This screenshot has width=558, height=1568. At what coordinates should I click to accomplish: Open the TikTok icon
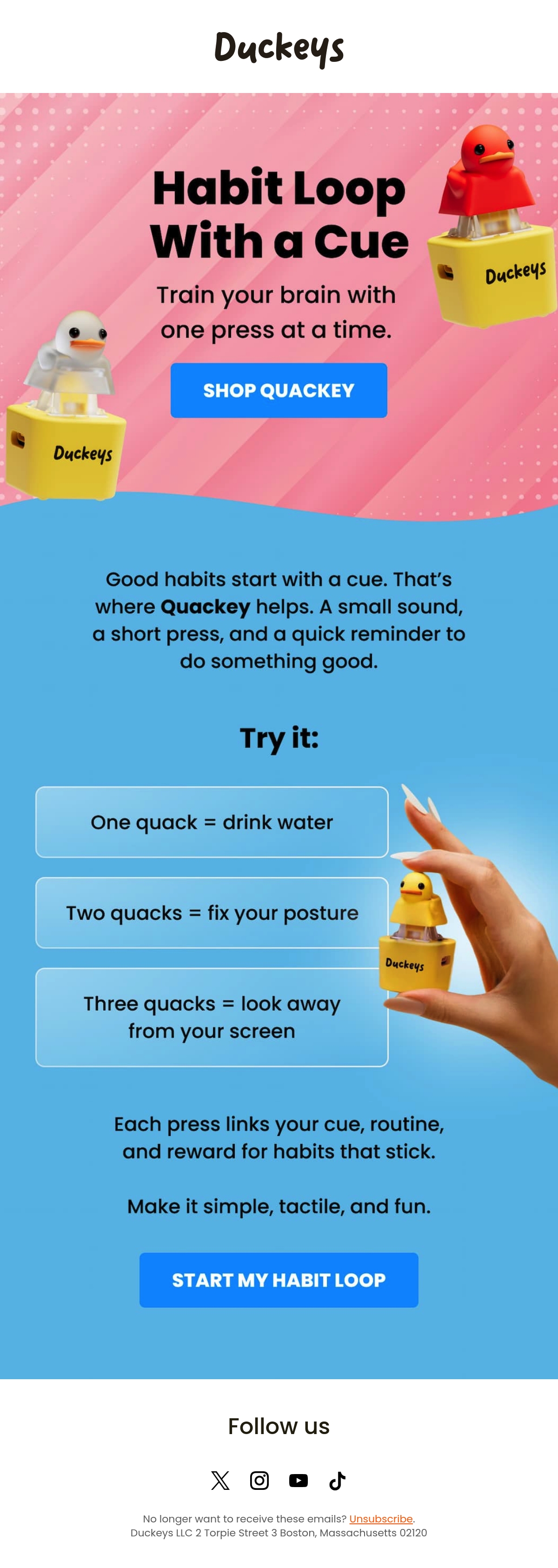[x=337, y=1480]
